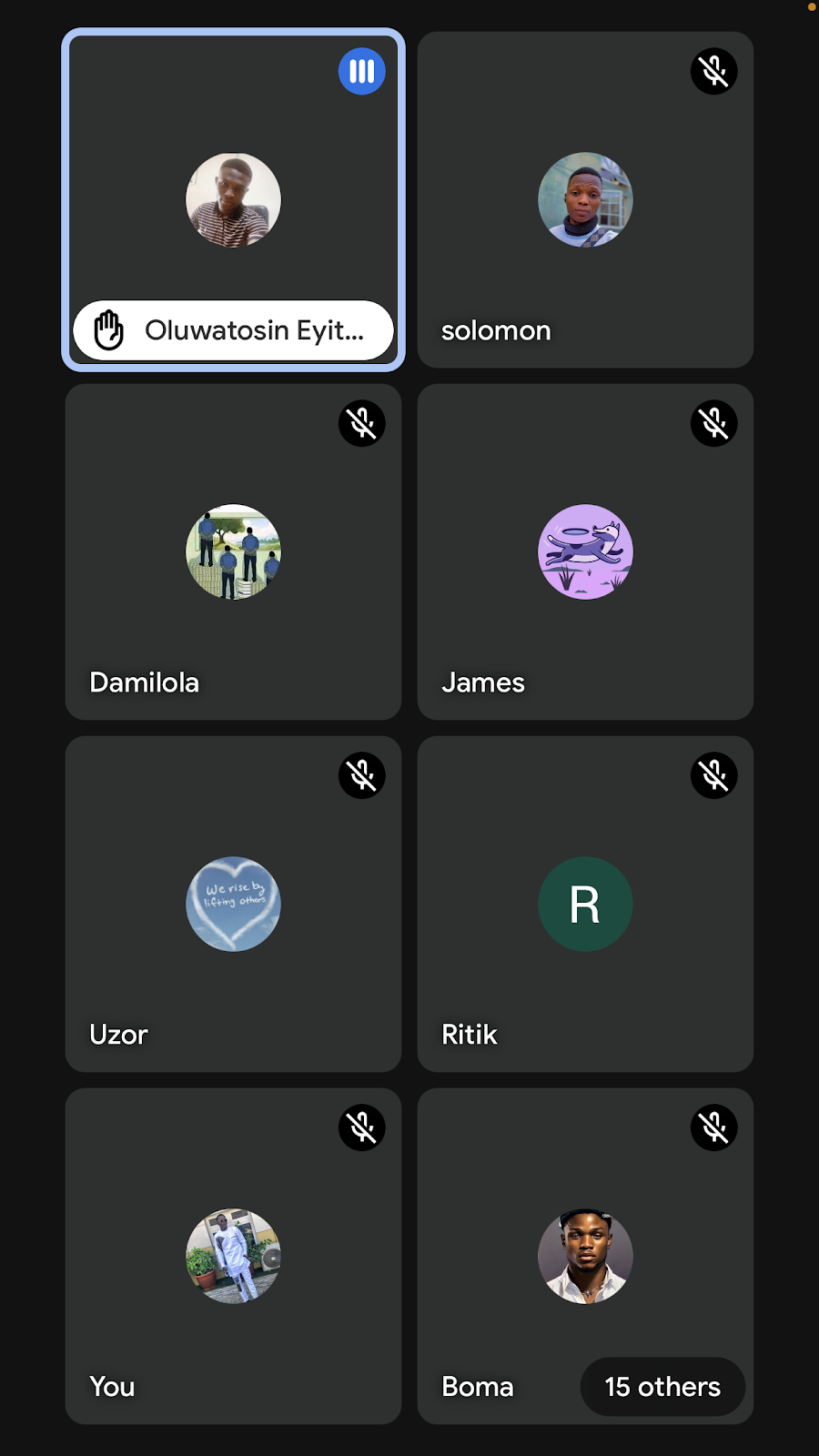This screenshot has height=1456, width=819.
Task: Select solomon's video tile
Action: click(x=585, y=200)
